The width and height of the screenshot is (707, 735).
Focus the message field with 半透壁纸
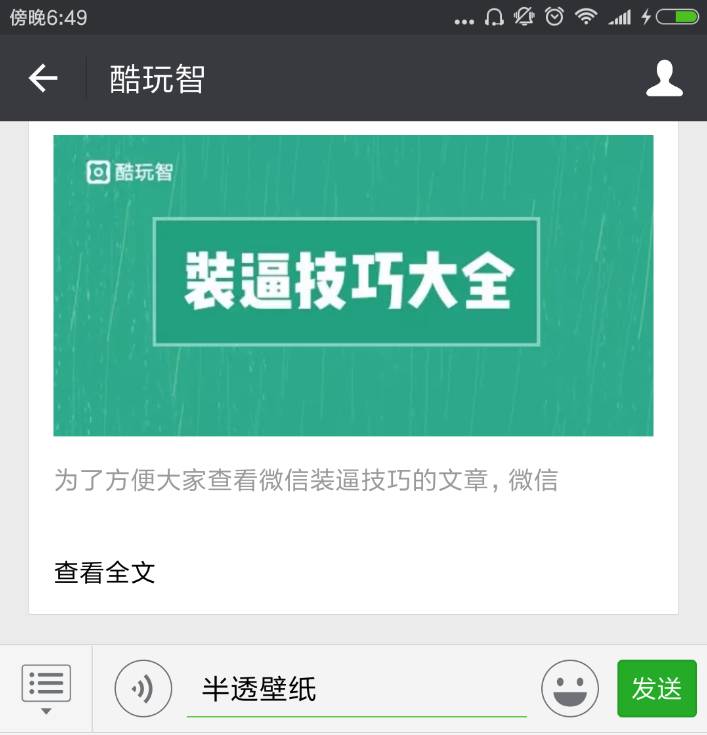tap(356, 689)
